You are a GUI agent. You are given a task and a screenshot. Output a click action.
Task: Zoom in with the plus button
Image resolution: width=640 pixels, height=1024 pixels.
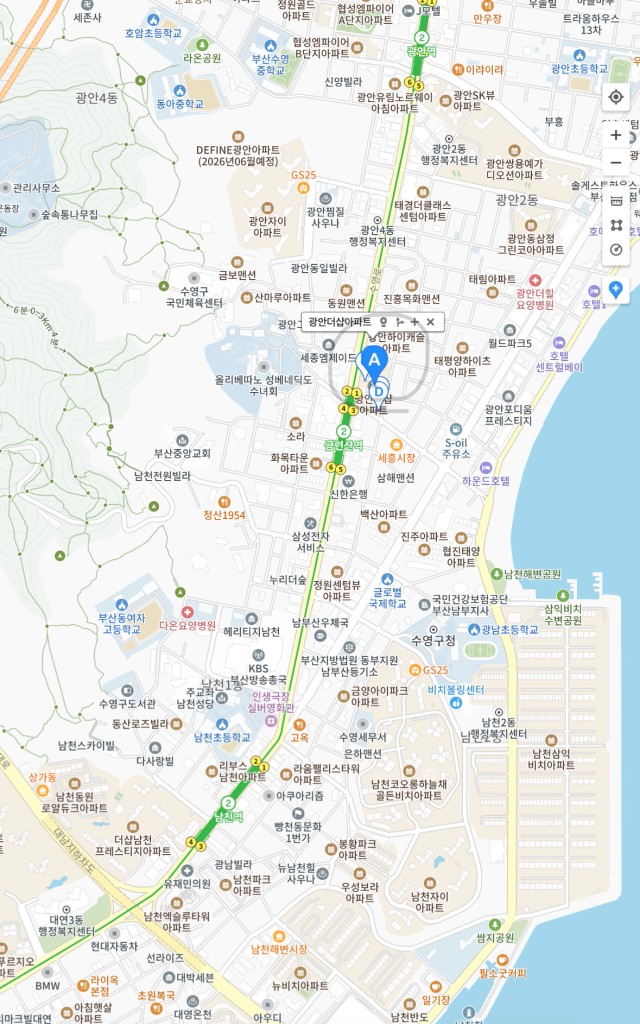coord(615,135)
